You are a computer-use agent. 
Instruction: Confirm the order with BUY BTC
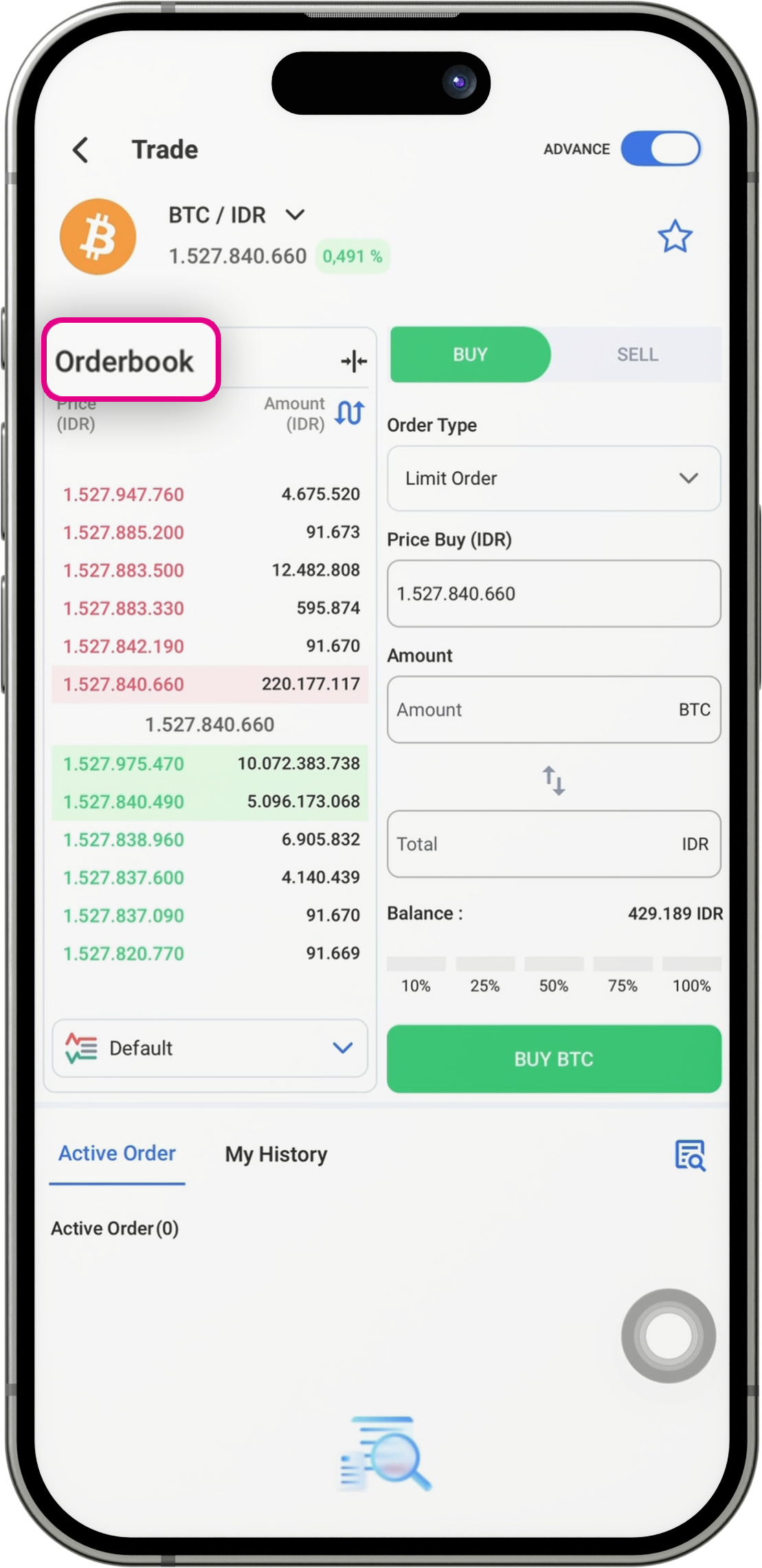tap(554, 1058)
